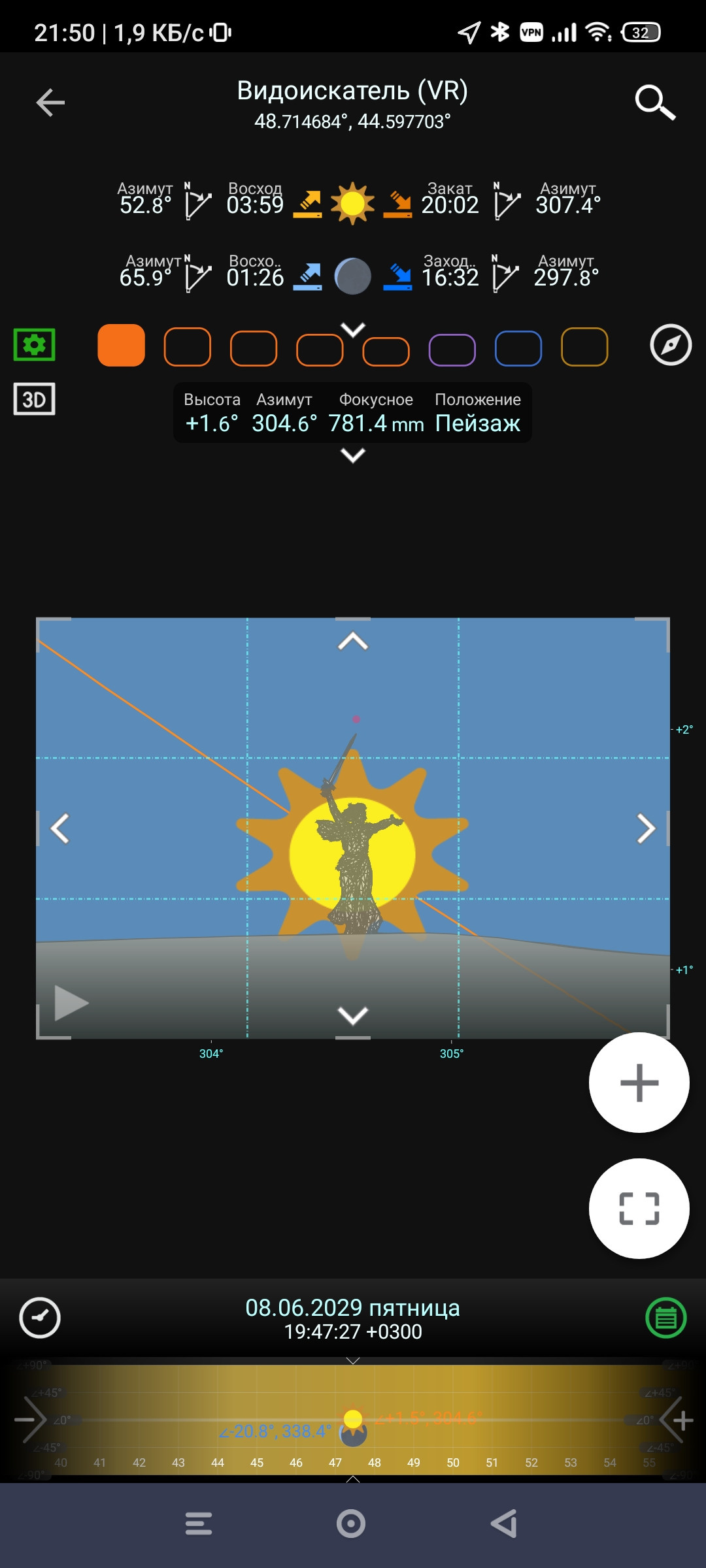The width and height of the screenshot is (706, 1568).
Task: Tilt the viewfinder upward with up chevron
Action: 353,642
